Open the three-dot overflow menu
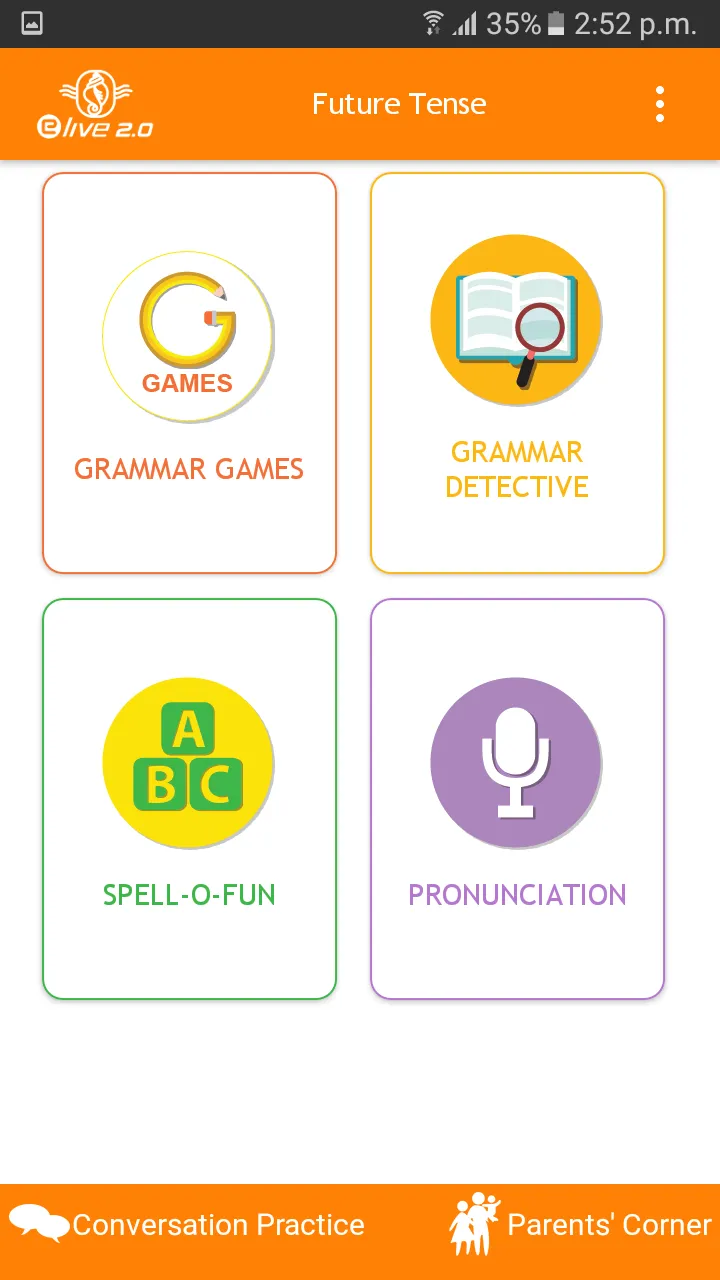This screenshot has width=720, height=1280. pos(659,104)
